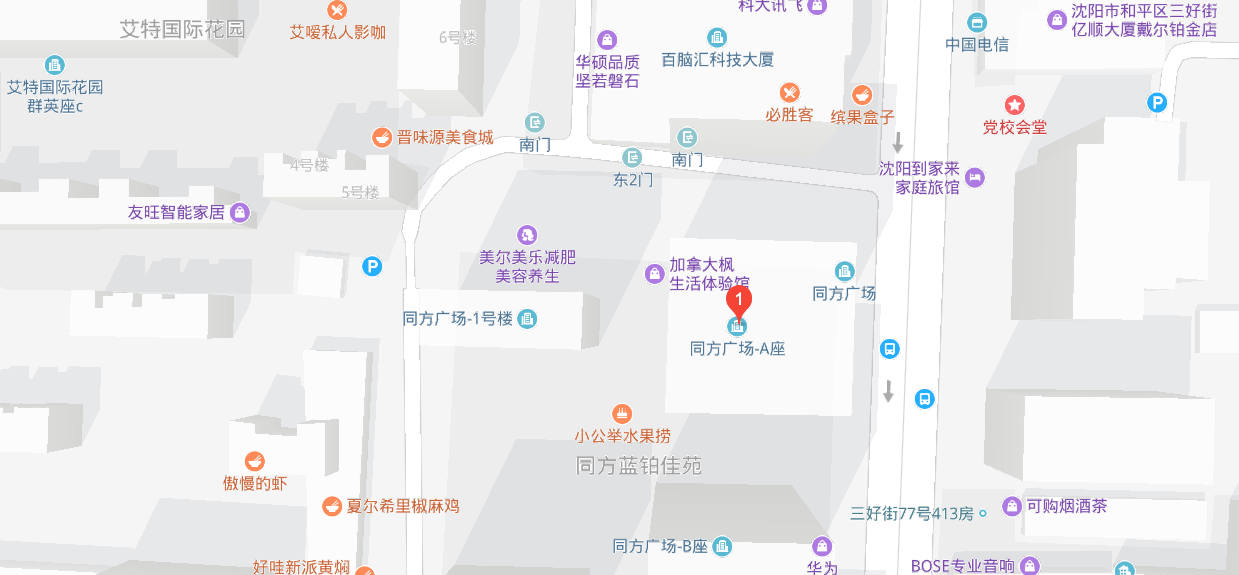Tap the 小公举水果捞 food marker

coord(622,413)
